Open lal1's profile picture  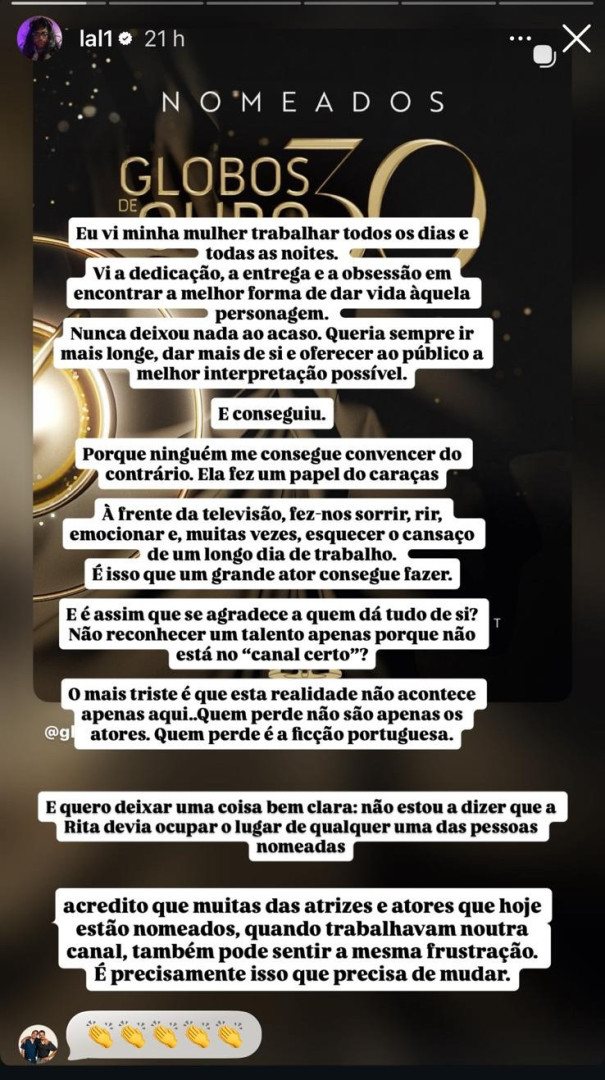(x=39, y=39)
